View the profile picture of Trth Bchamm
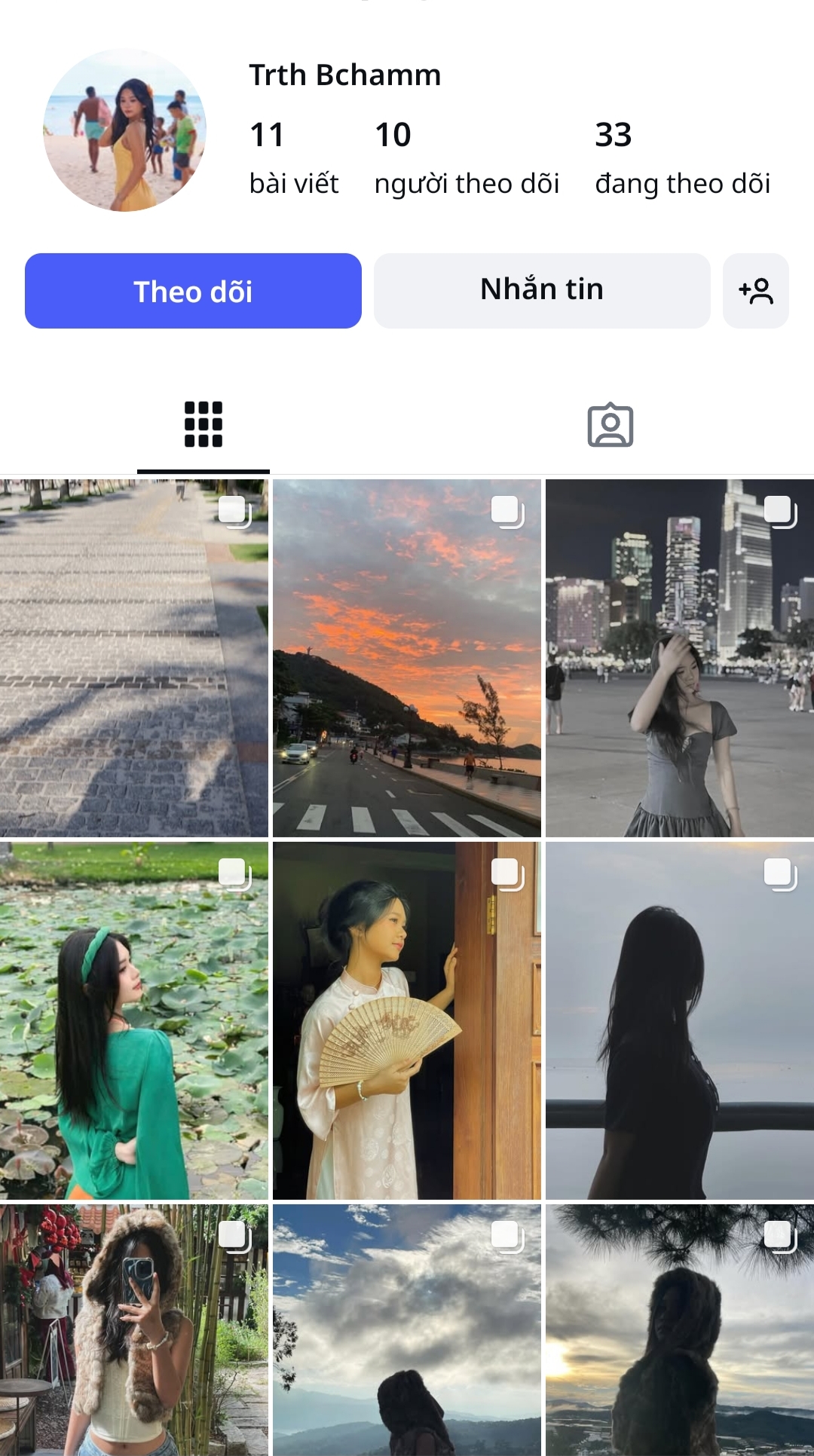Viewport: 814px width, 1456px height. click(x=124, y=130)
